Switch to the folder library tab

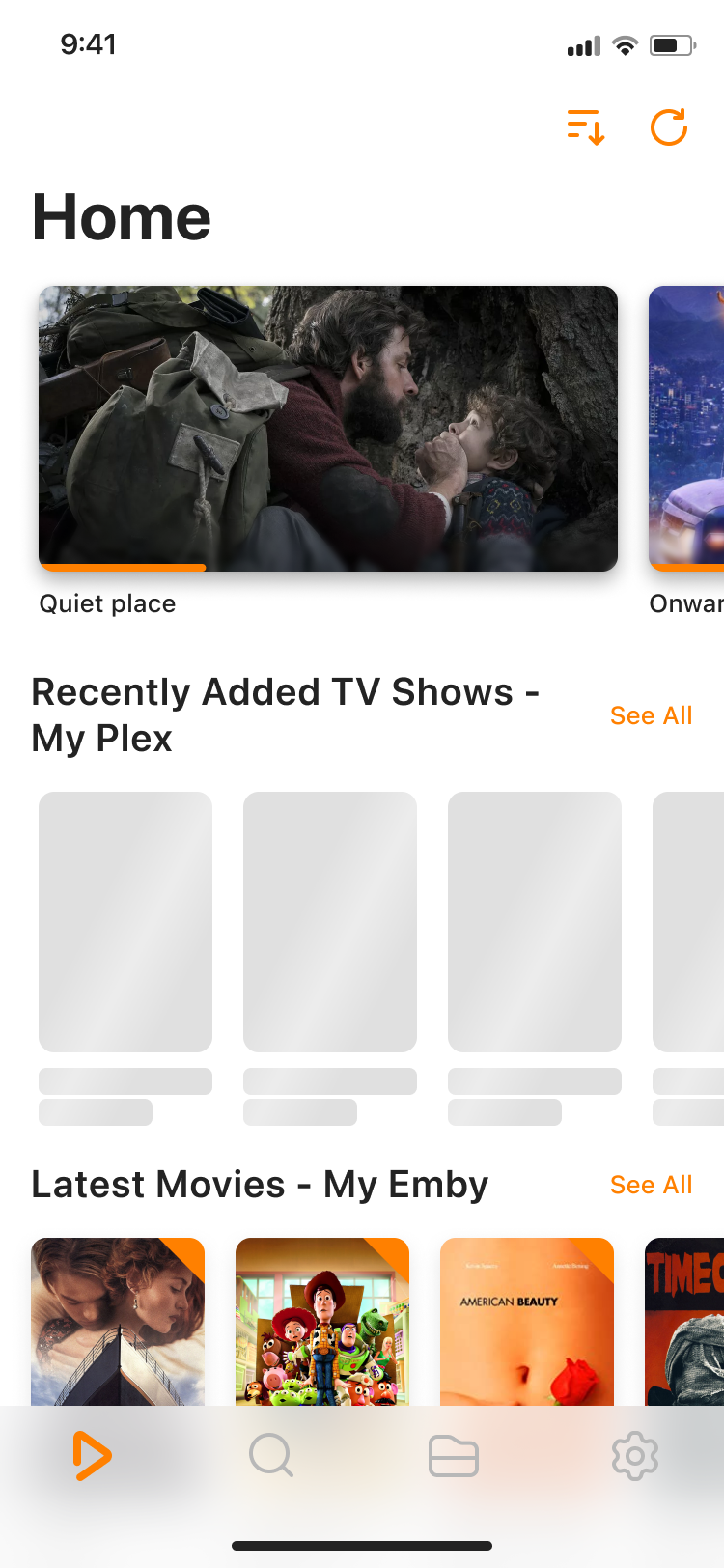click(453, 1456)
